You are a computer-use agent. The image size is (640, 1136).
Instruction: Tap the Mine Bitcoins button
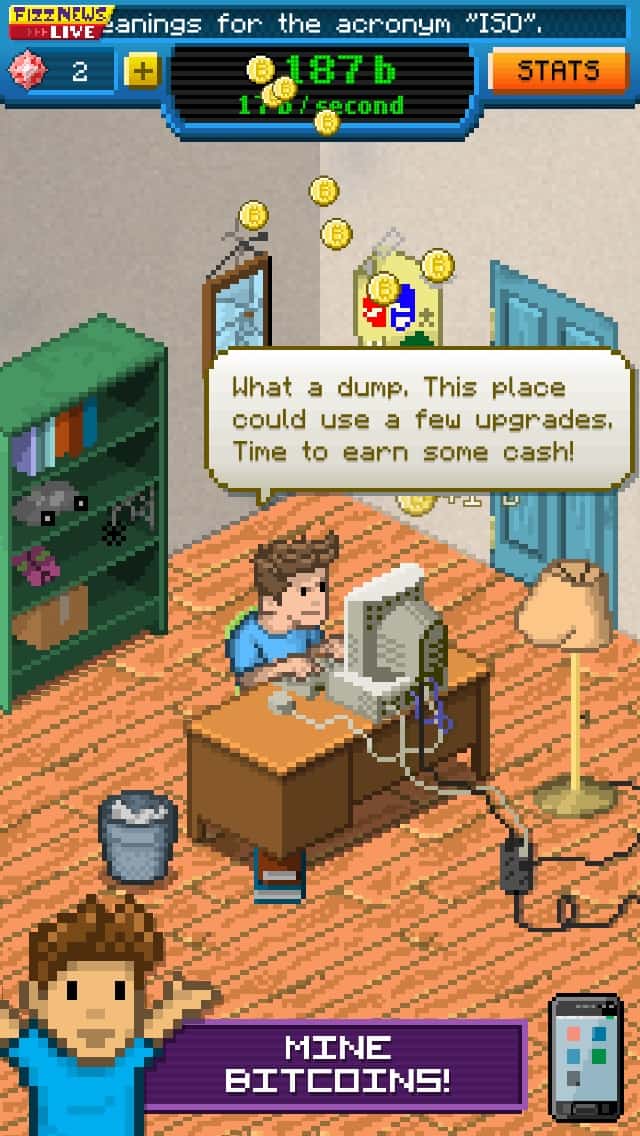pyautogui.click(x=337, y=1064)
